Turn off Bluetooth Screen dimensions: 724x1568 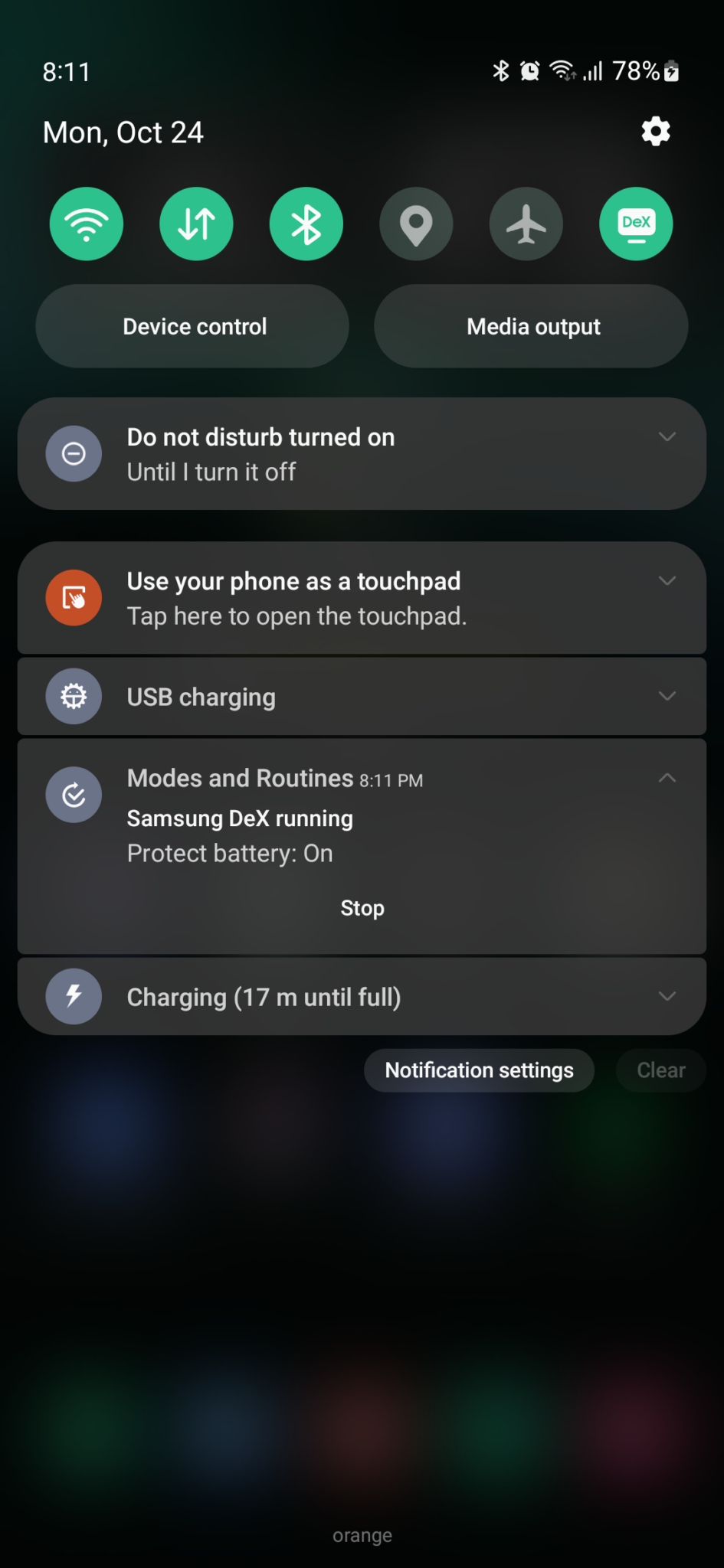coord(306,224)
